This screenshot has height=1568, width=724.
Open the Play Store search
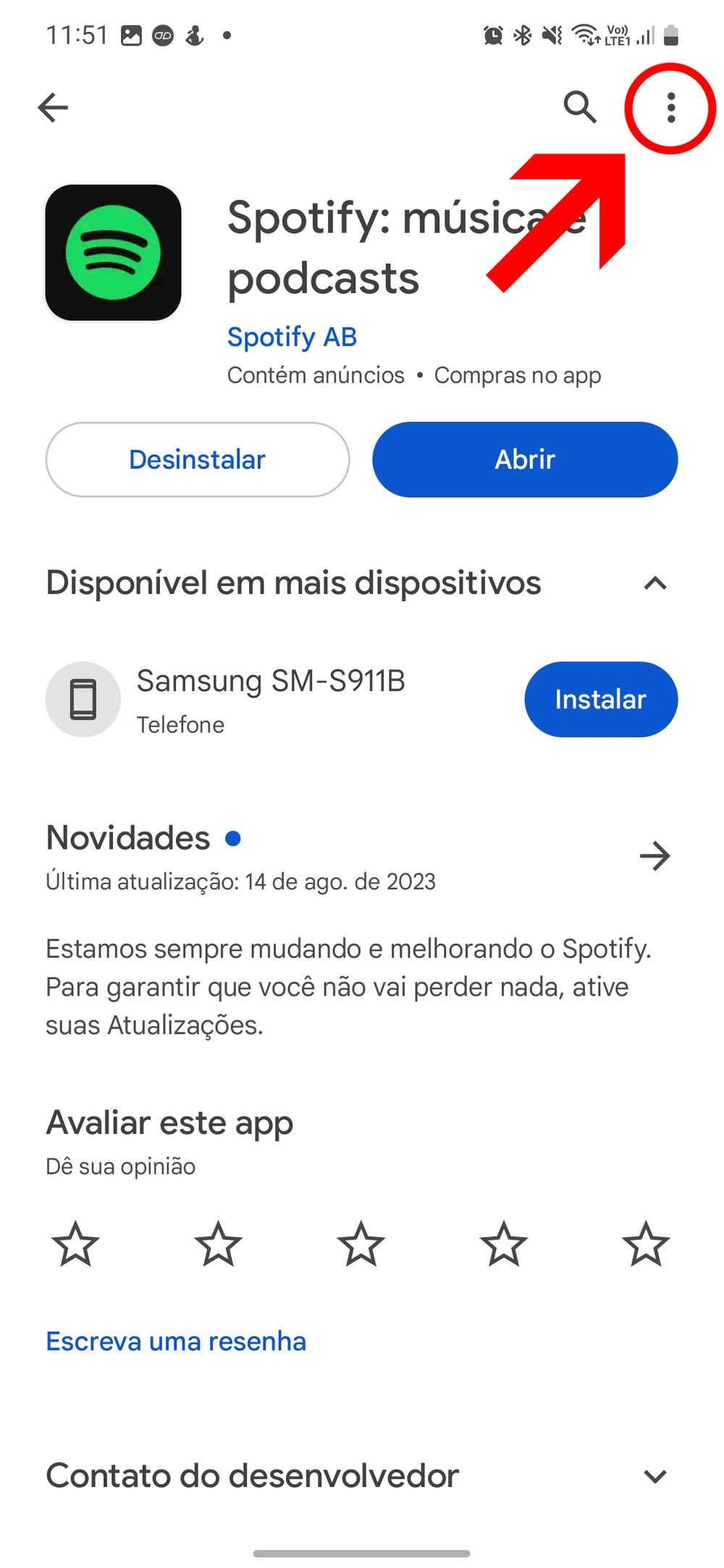[x=580, y=109]
